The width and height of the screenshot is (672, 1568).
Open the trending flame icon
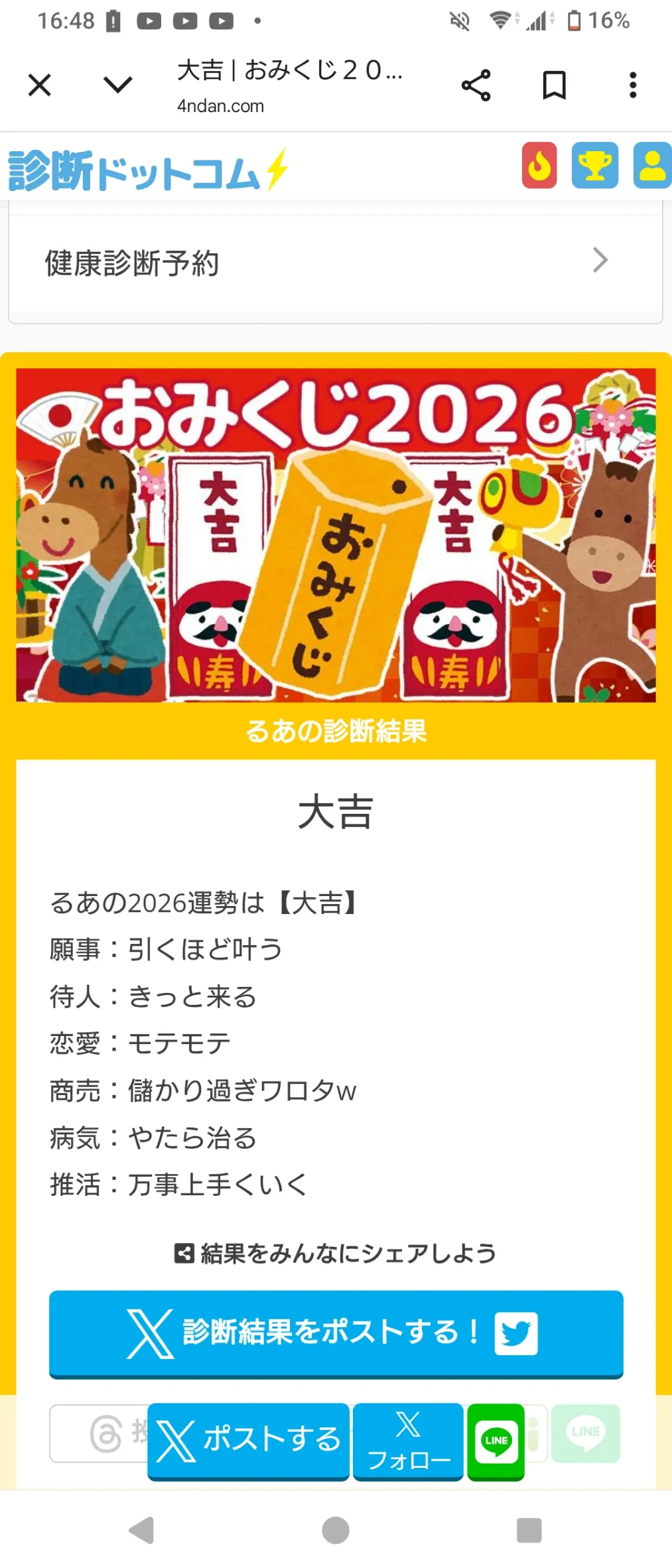(x=539, y=165)
